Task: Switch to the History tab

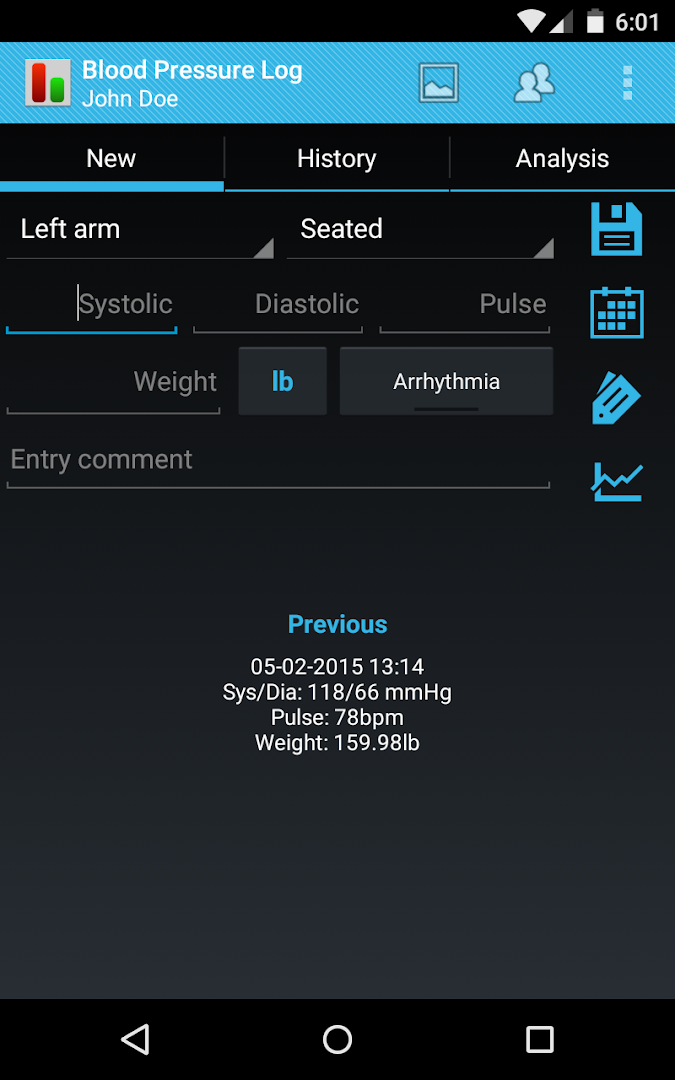Action: click(336, 158)
